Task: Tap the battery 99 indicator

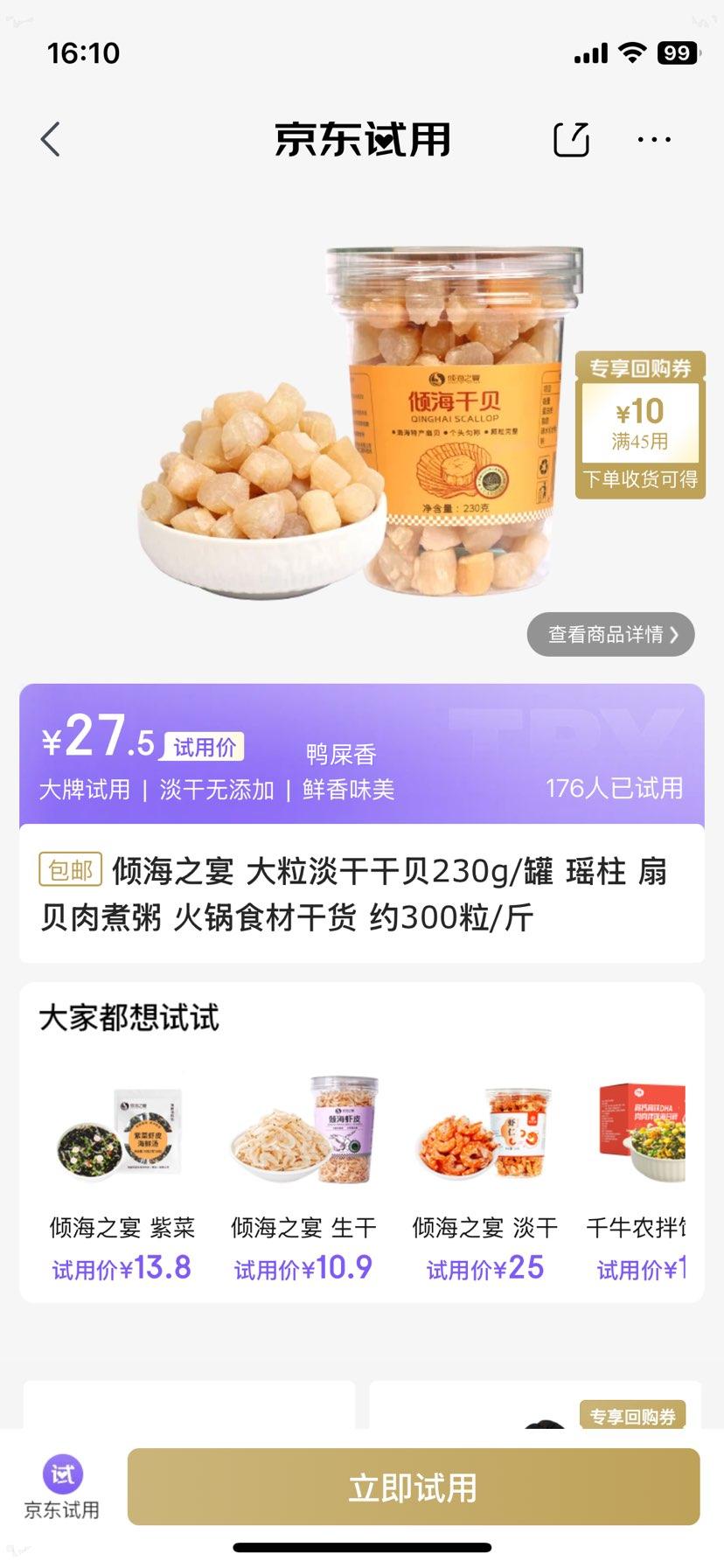Action: [x=676, y=52]
